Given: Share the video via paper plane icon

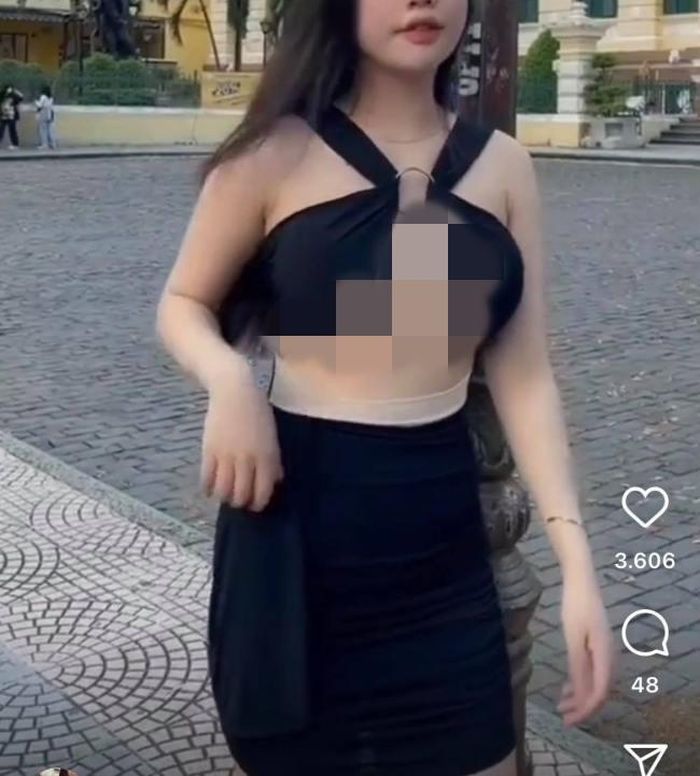Looking at the screenshot, I should (645, 760).
